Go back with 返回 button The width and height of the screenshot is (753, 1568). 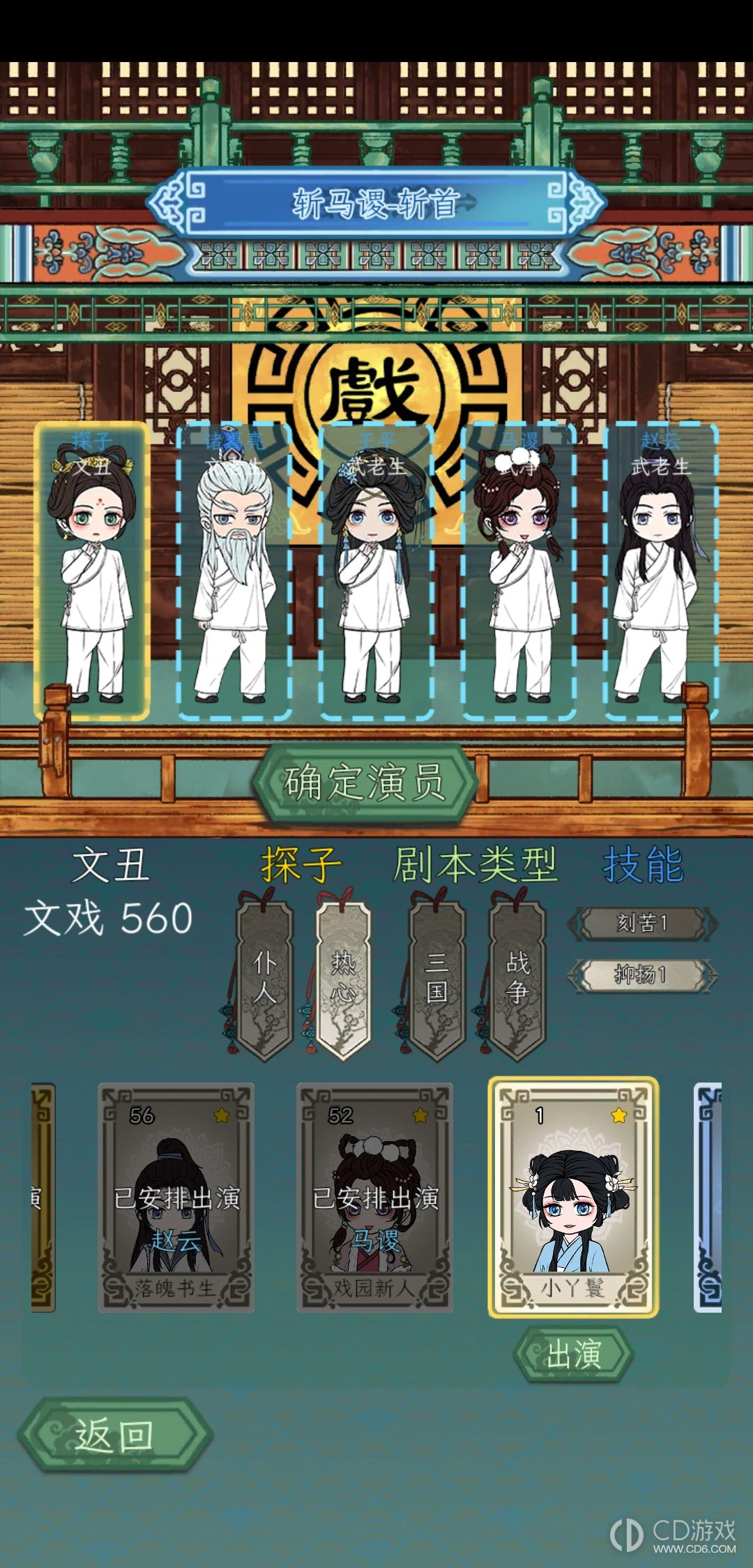tap(114, 1436)
